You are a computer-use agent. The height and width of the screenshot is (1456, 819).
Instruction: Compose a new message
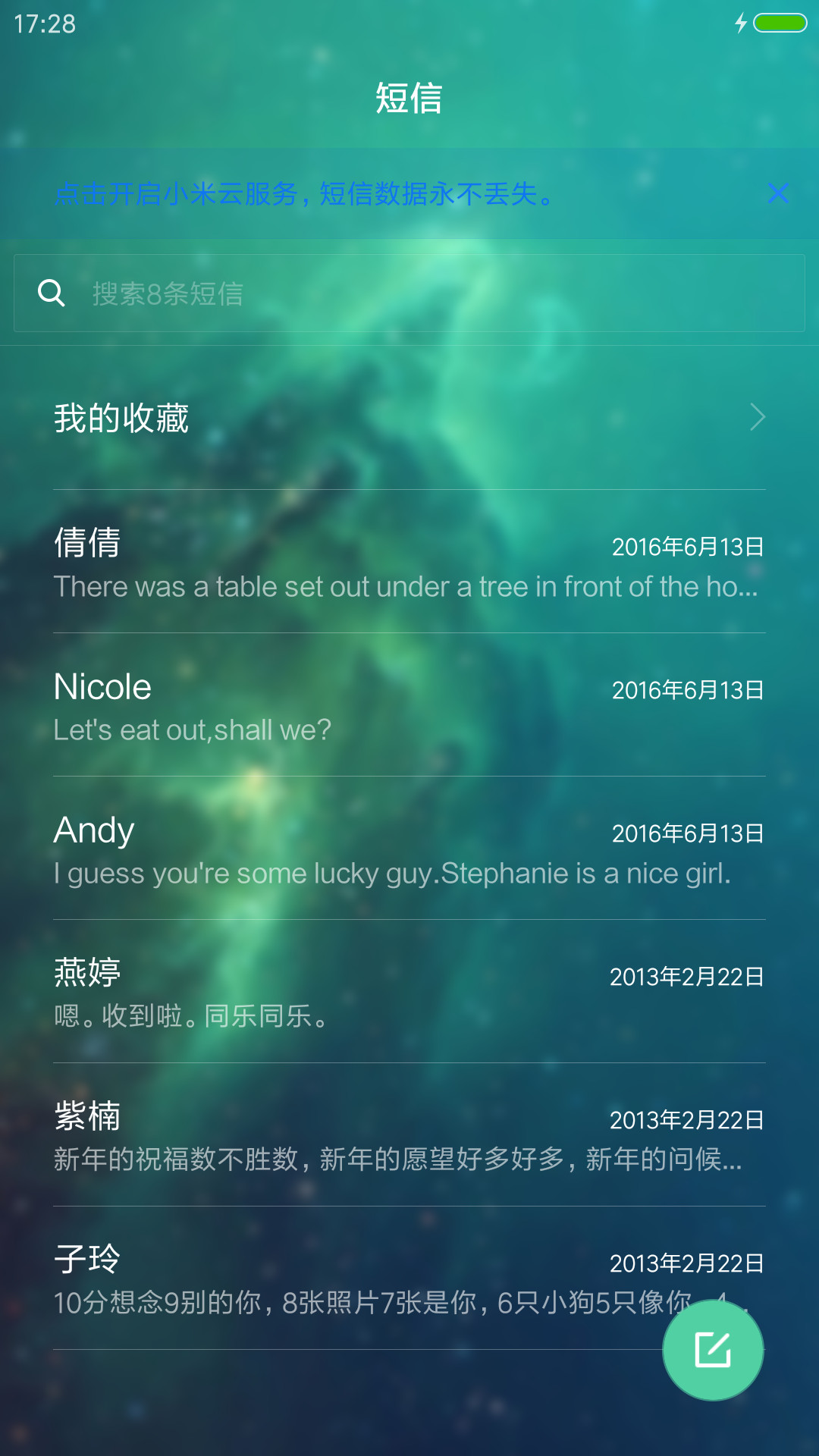(713, 1350)
